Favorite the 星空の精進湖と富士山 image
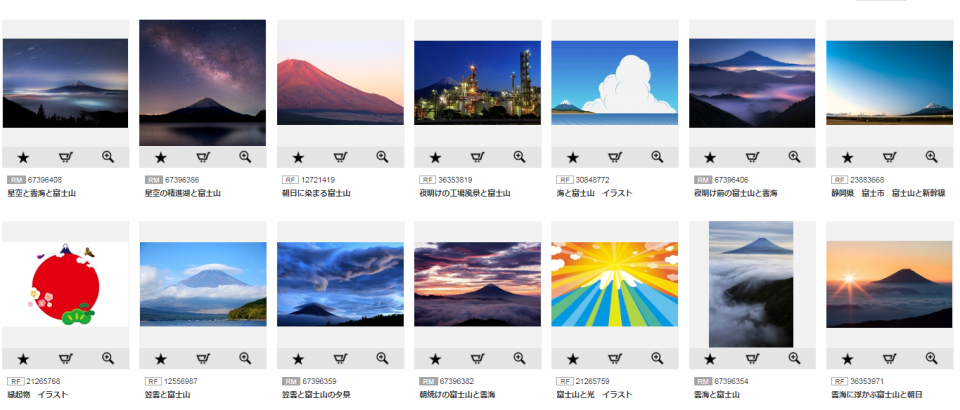This screenshot has width=960, height=410. click(160, 157)
